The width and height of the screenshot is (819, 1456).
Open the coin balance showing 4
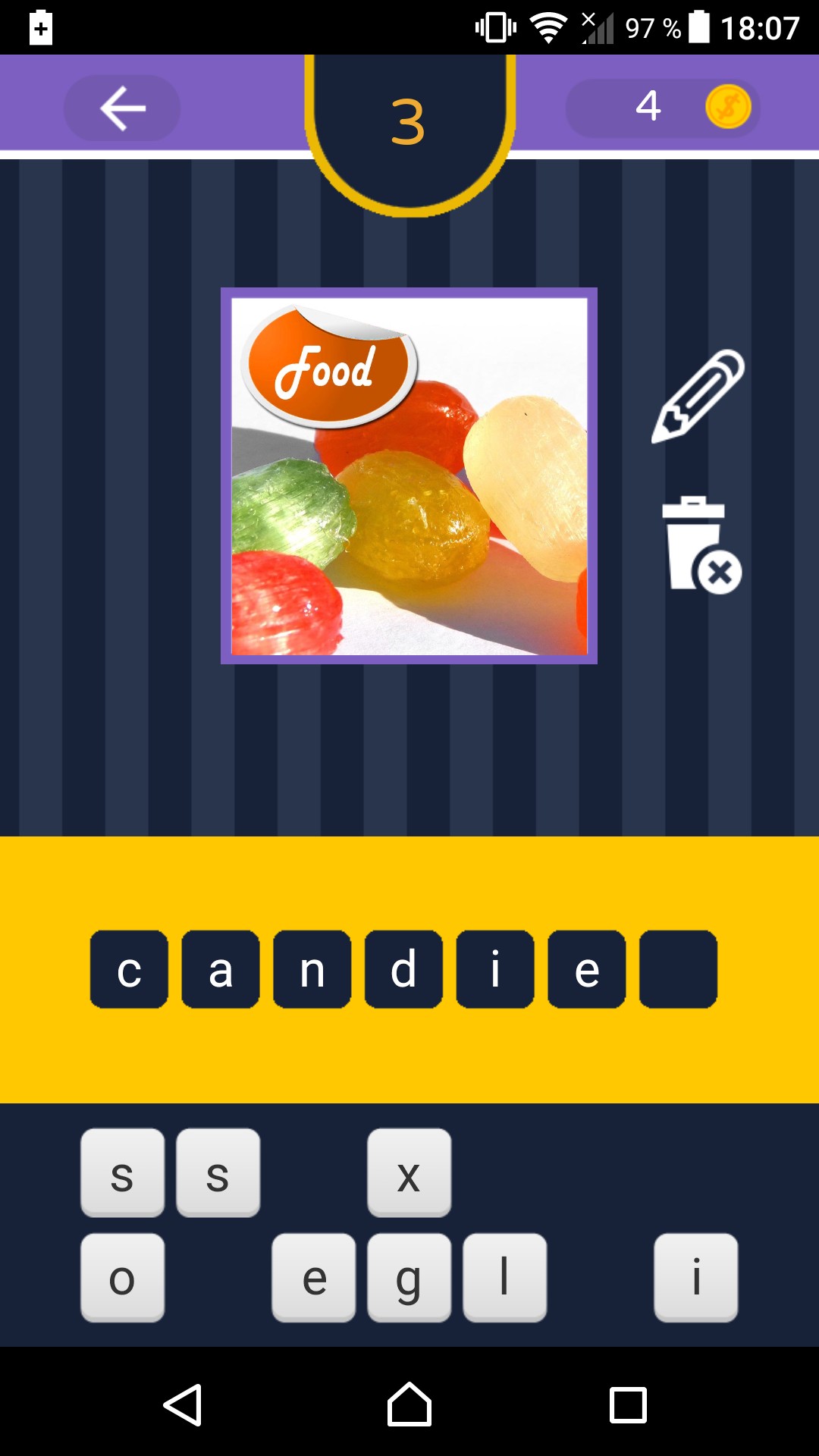(x=662, y=108)
